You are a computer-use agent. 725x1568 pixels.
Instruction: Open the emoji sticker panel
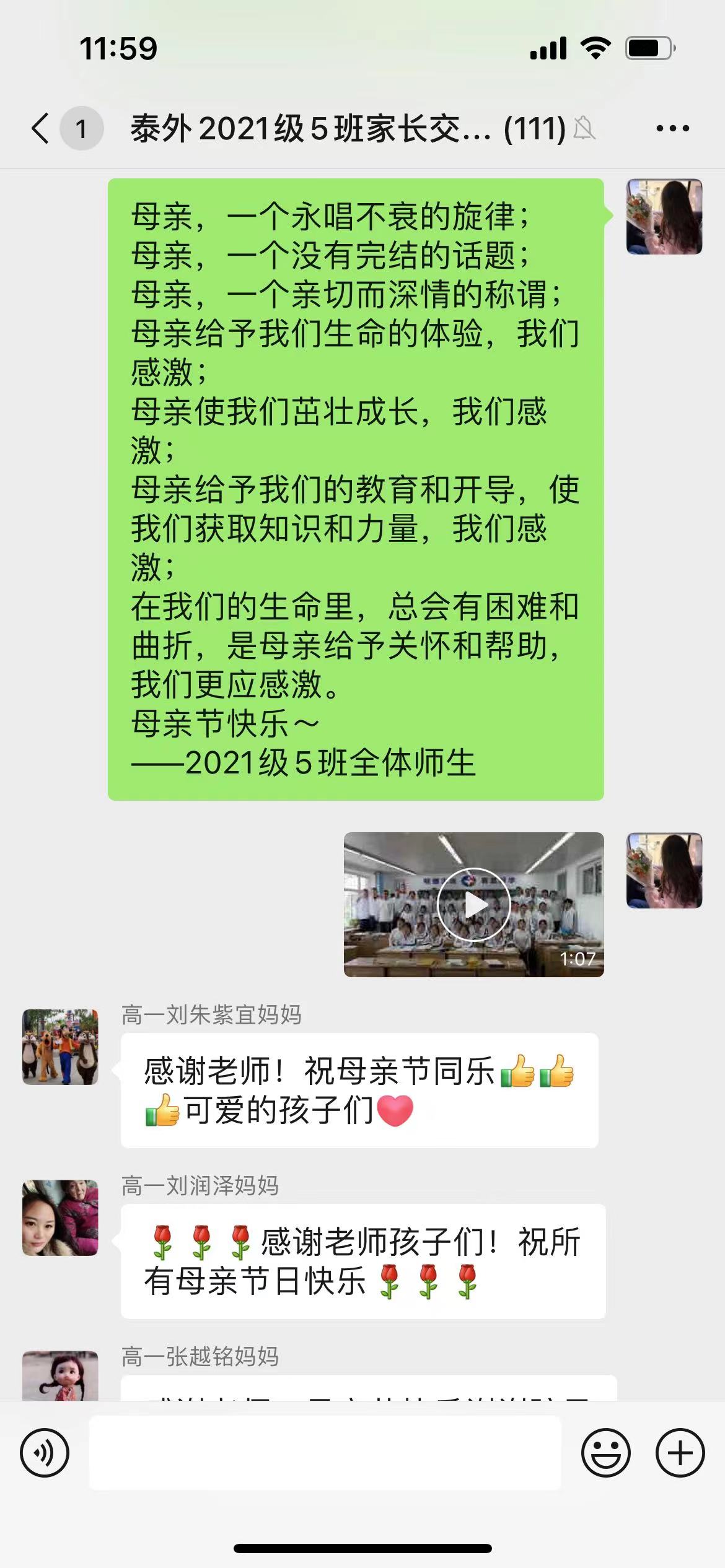tap(605, 1452)
